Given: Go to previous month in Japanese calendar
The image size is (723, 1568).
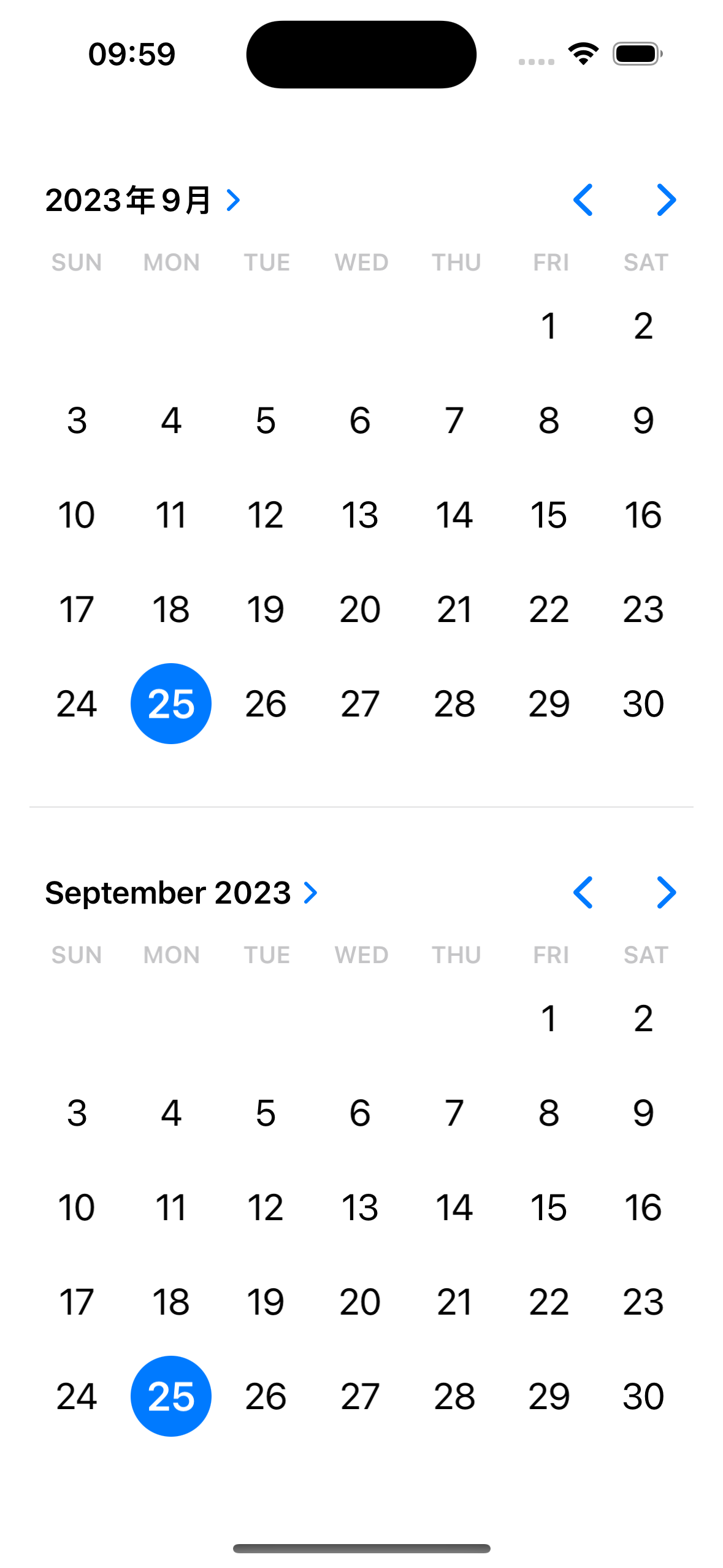Looking at the screenshot, I should click(x=583, y=200).
